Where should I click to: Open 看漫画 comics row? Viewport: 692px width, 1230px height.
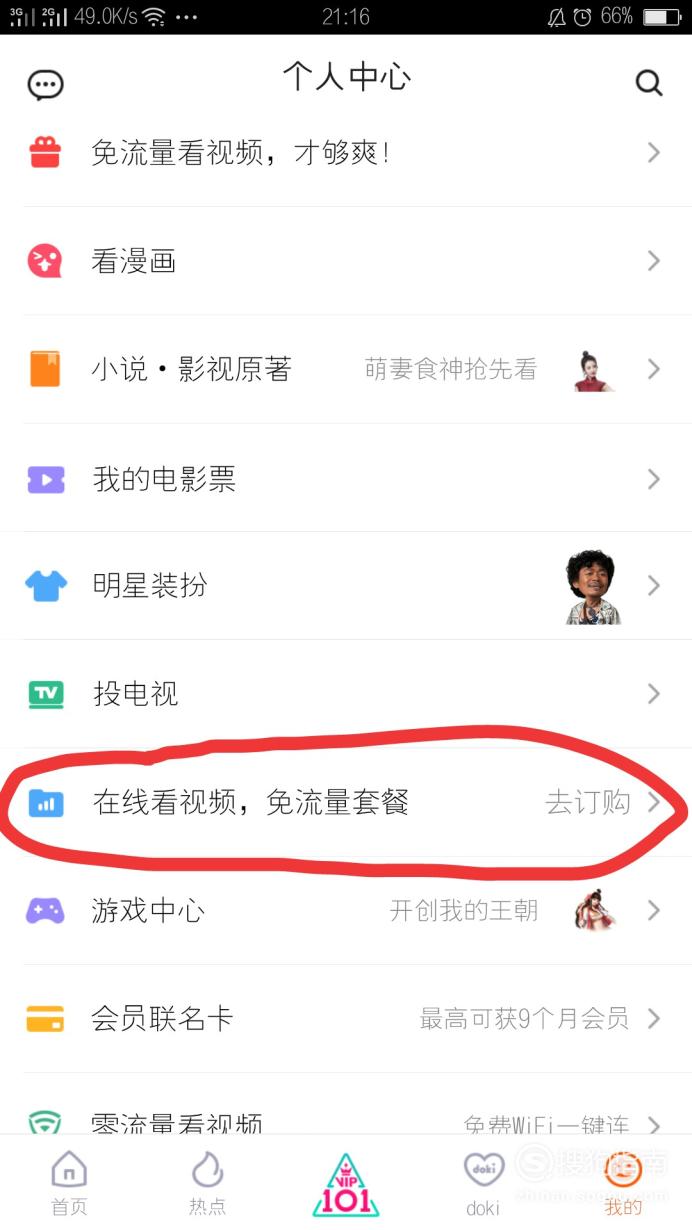coord(346,261)
